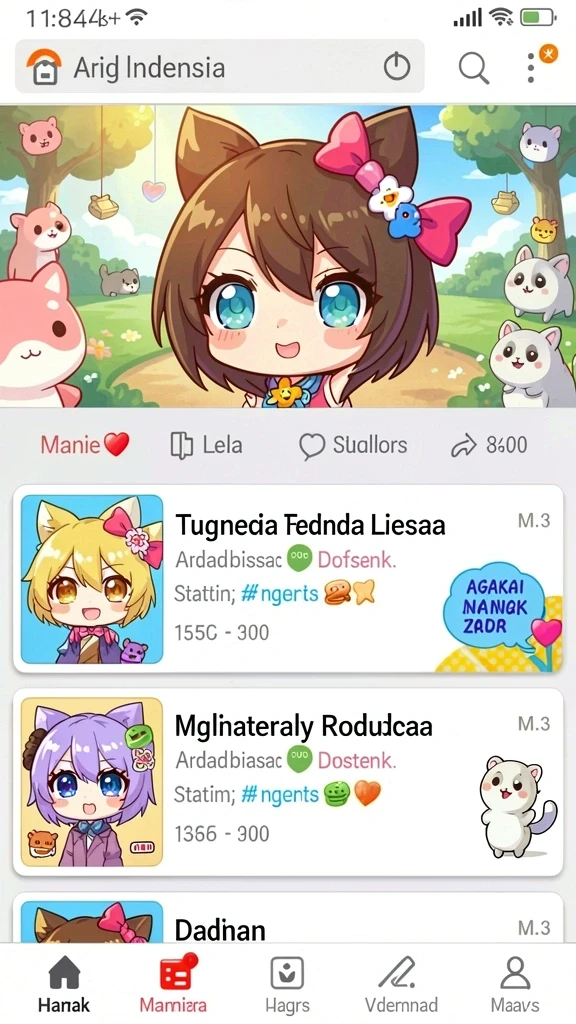Go to the Hanak home tab
576x1024 pixels.
(x=63, y=984)
